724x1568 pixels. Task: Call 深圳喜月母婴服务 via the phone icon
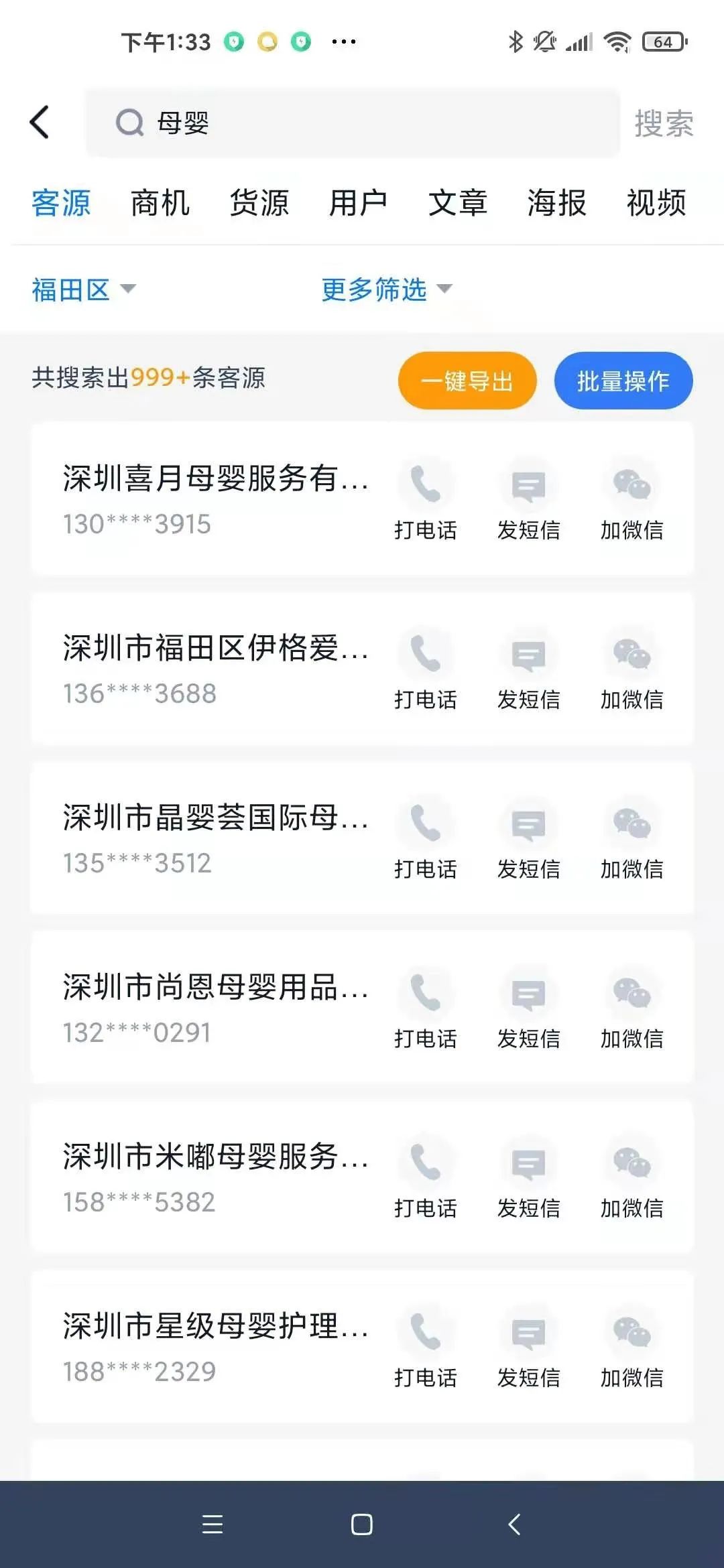click(x=426, y=484)
